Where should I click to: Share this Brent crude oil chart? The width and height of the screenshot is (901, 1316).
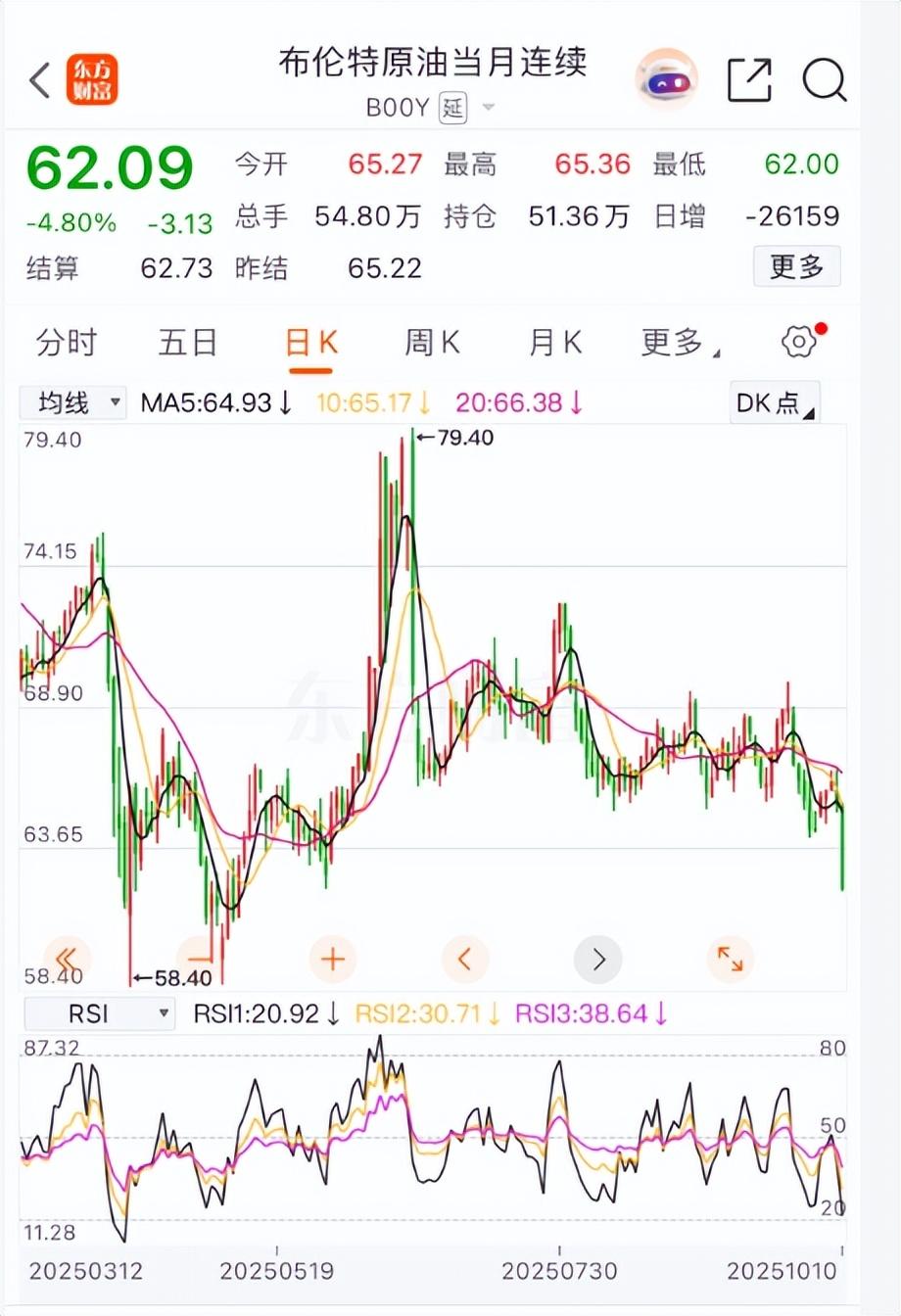pyautogui.click(x=749, y=80)
